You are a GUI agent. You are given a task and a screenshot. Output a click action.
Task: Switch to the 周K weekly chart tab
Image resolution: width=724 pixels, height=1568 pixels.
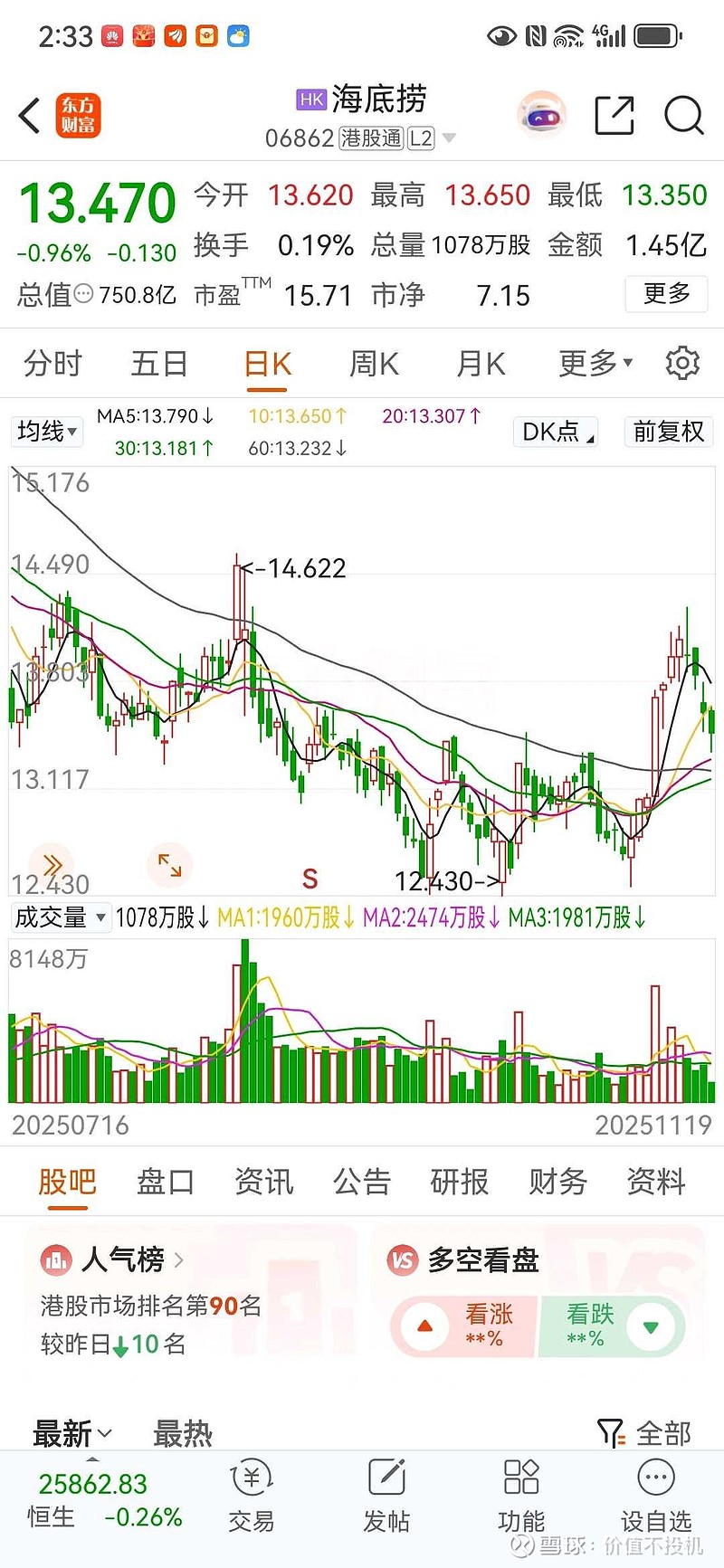372,363
